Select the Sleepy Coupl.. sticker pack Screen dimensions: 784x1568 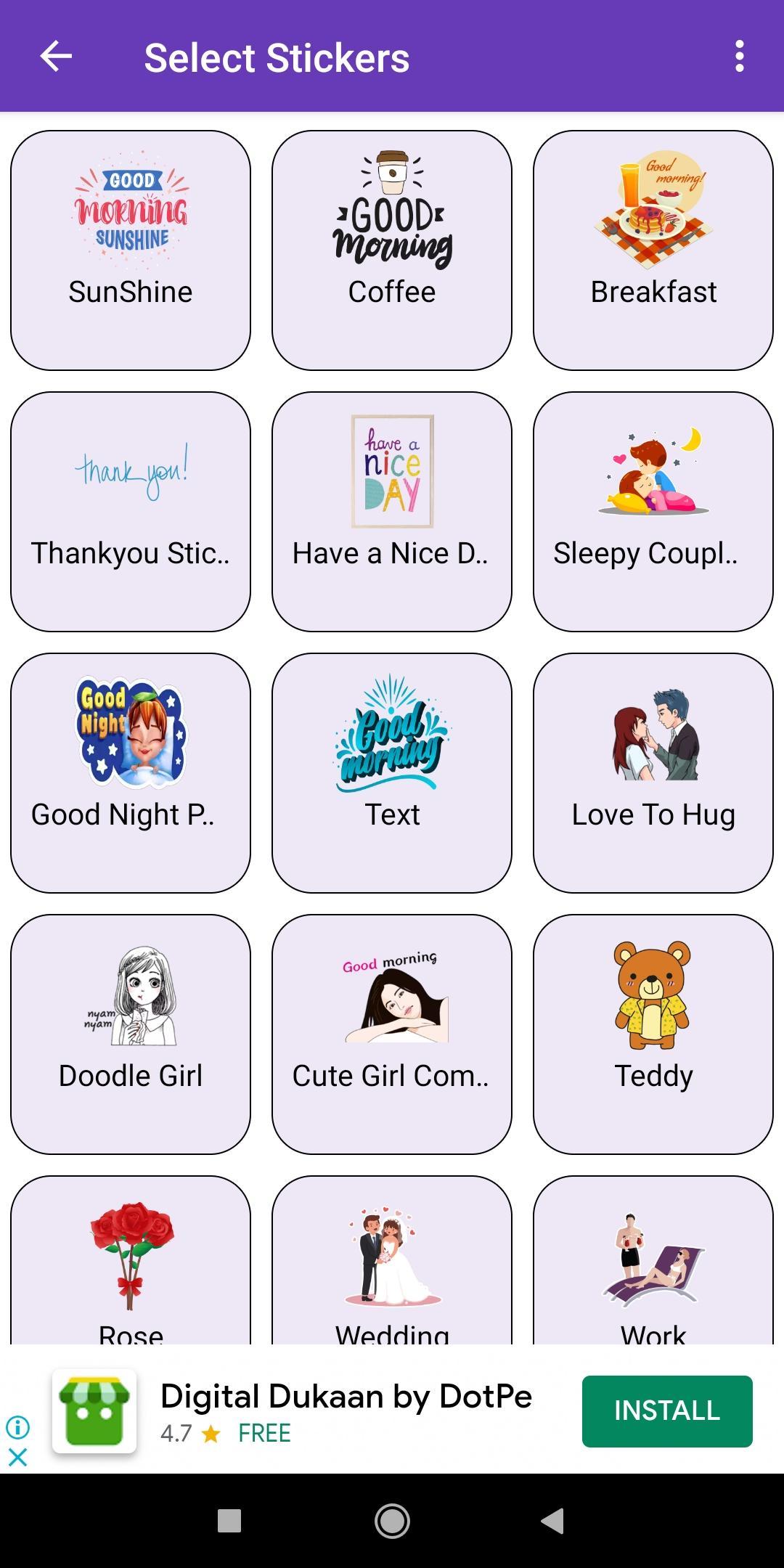(x=653, y=512)
